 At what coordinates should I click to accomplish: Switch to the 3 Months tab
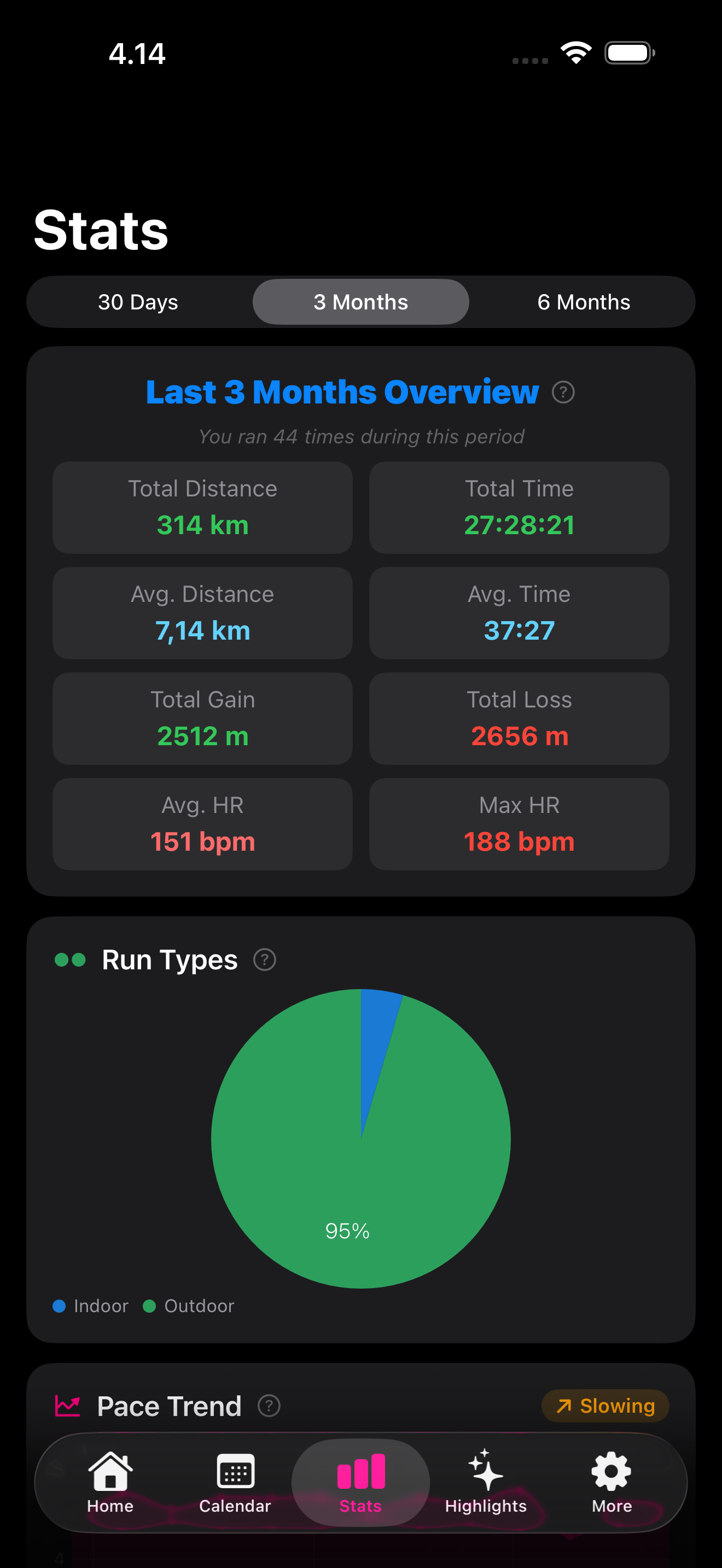point(360,301)
